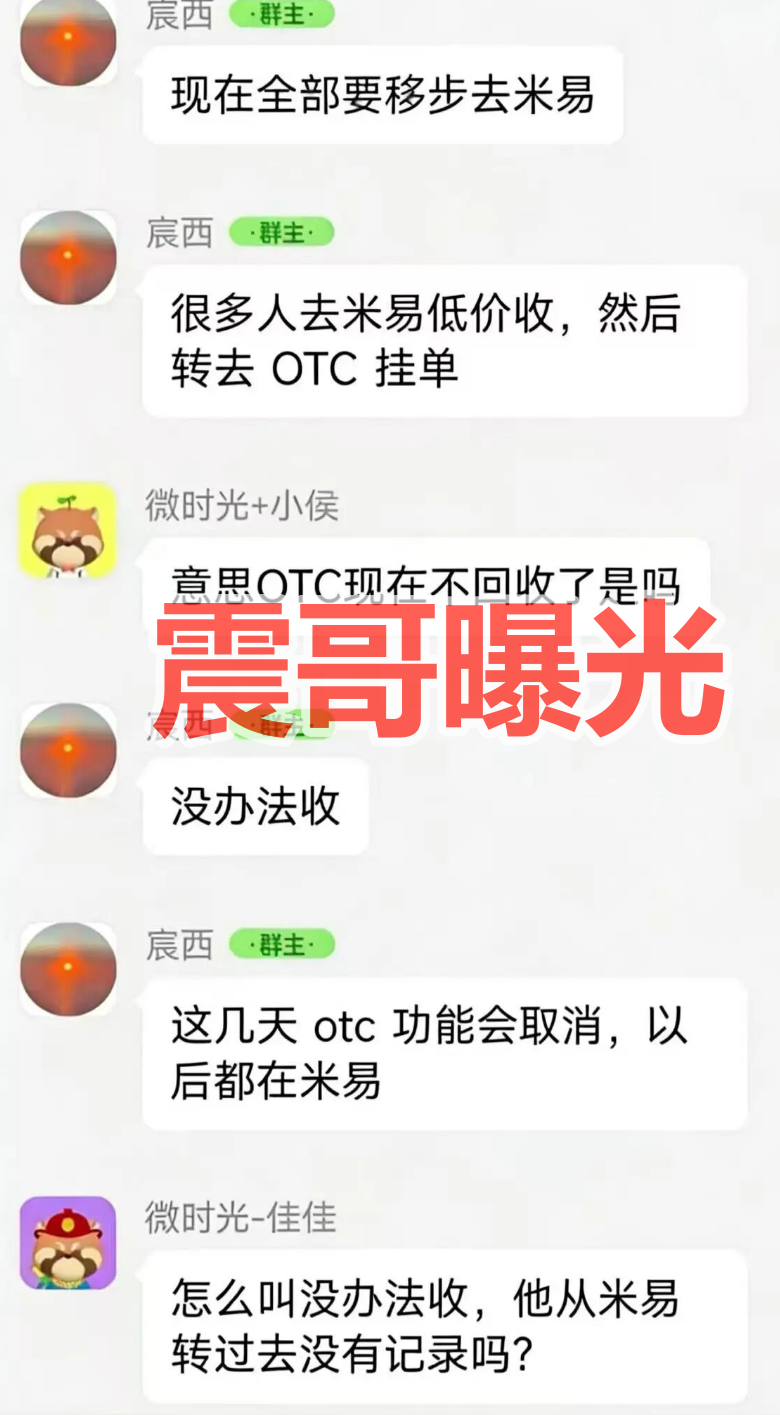Click the 群主 badge in the second message group
Viewport: 780px width, 1415px height.
285,232
